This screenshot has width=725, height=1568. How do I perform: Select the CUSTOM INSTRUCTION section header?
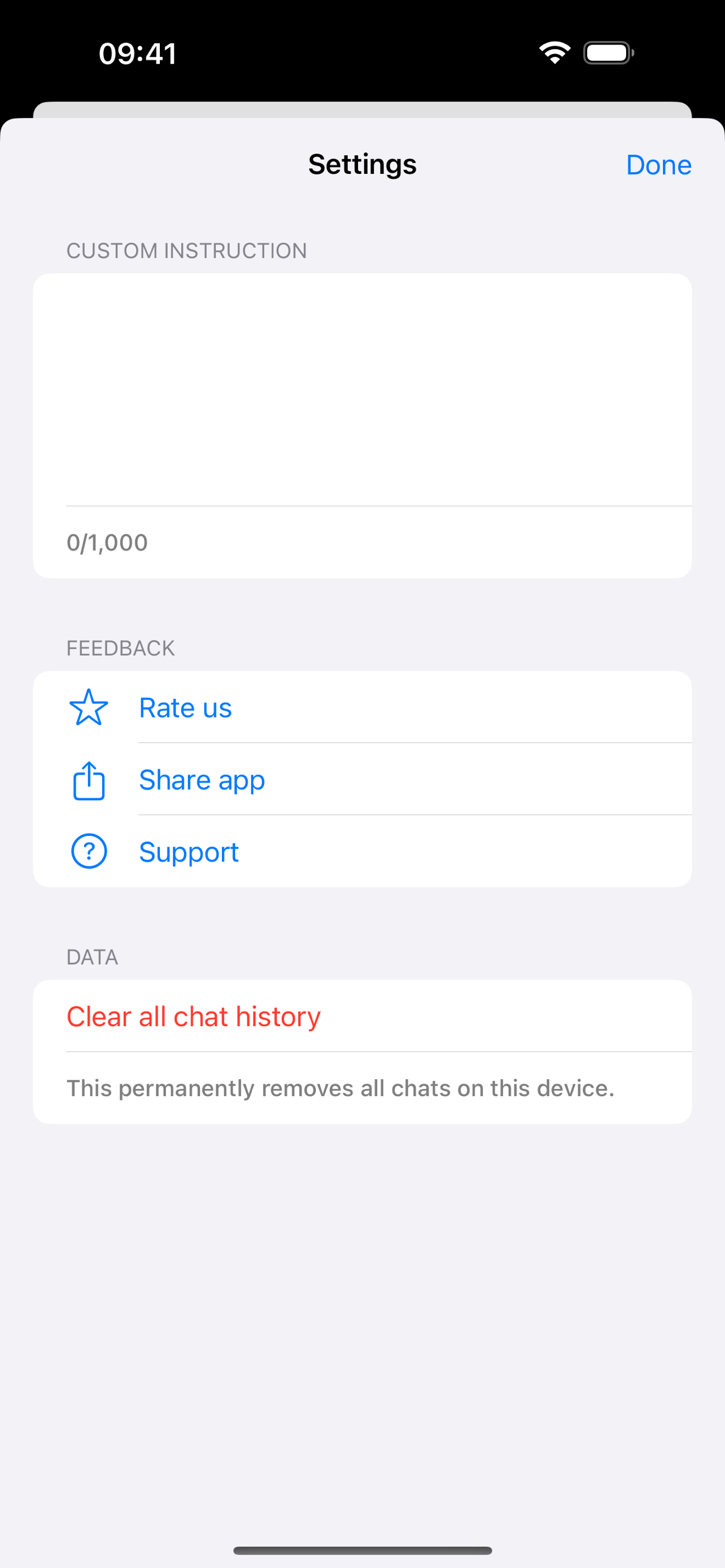pyautogui.click(x=186, y=250)
